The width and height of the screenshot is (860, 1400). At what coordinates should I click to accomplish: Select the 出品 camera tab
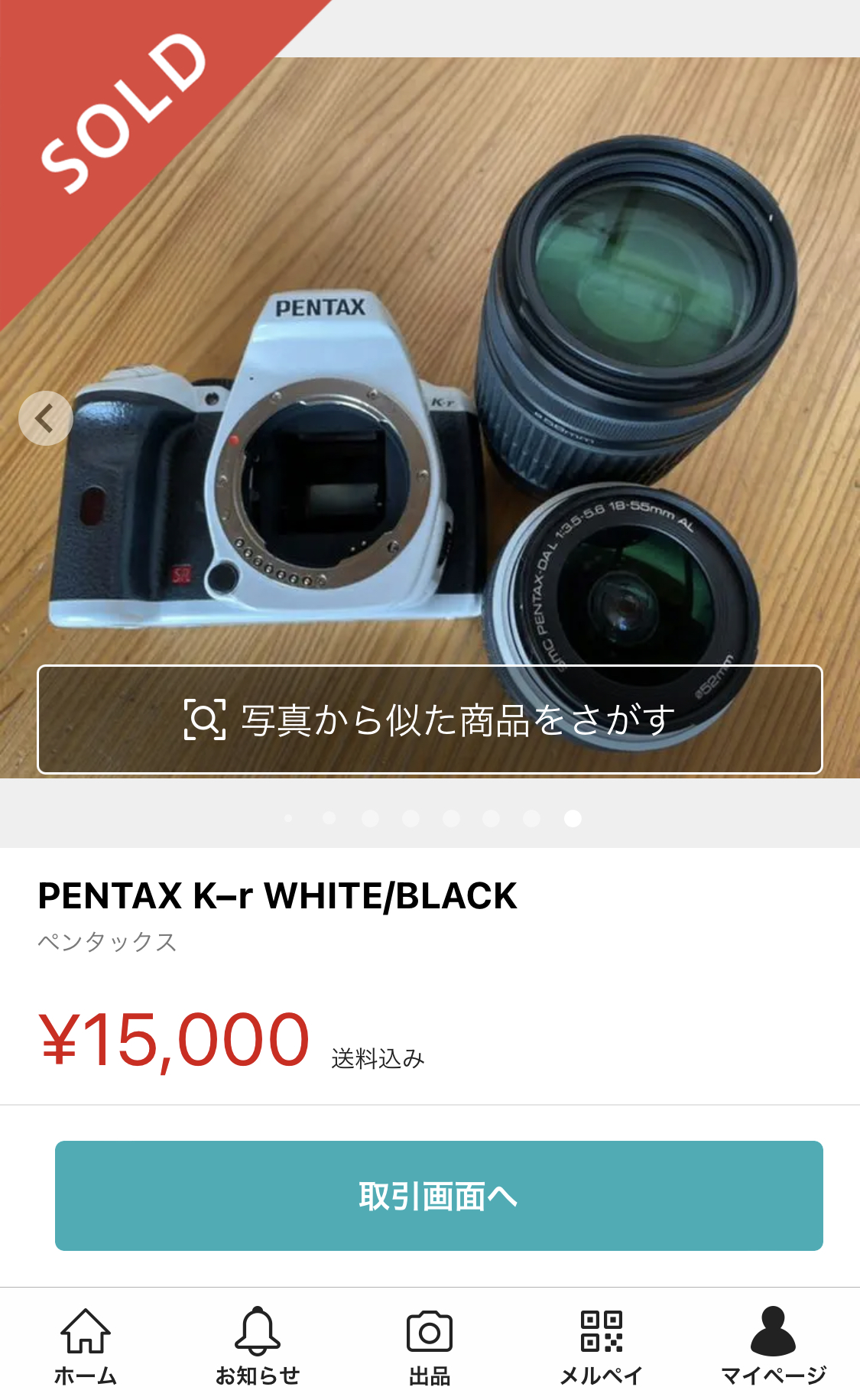point(430,1346)
